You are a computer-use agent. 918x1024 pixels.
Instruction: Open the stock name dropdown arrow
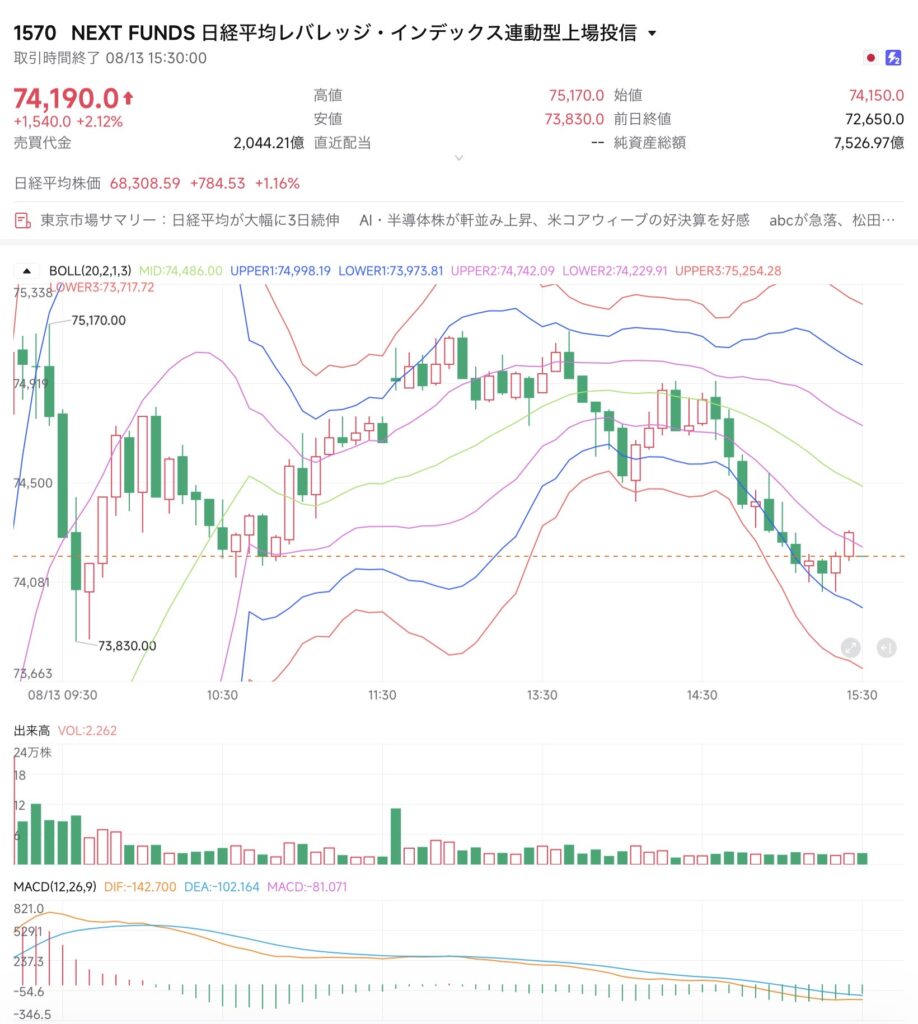[652, 33]
